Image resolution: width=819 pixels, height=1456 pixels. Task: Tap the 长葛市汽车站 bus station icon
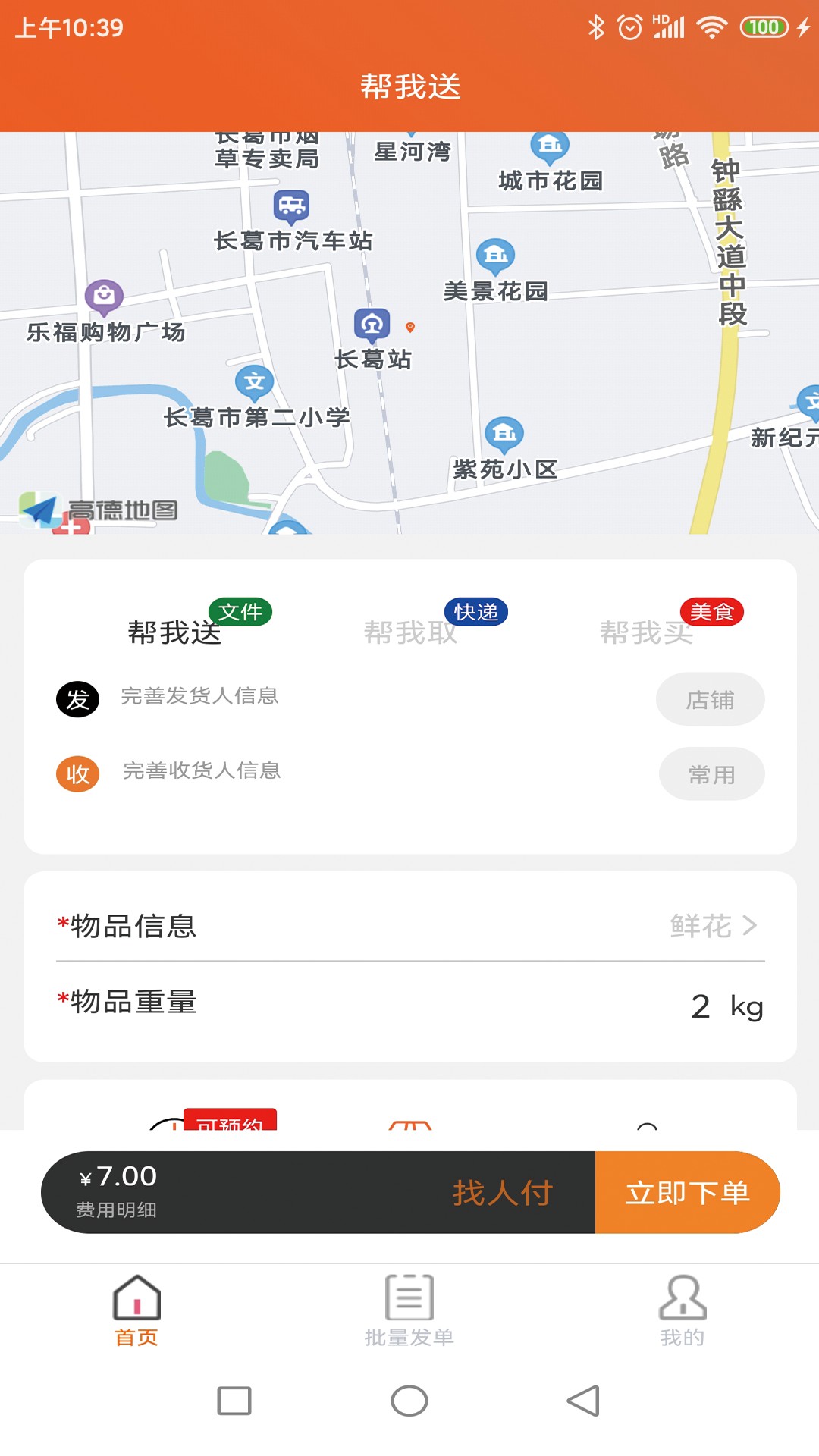292,206
